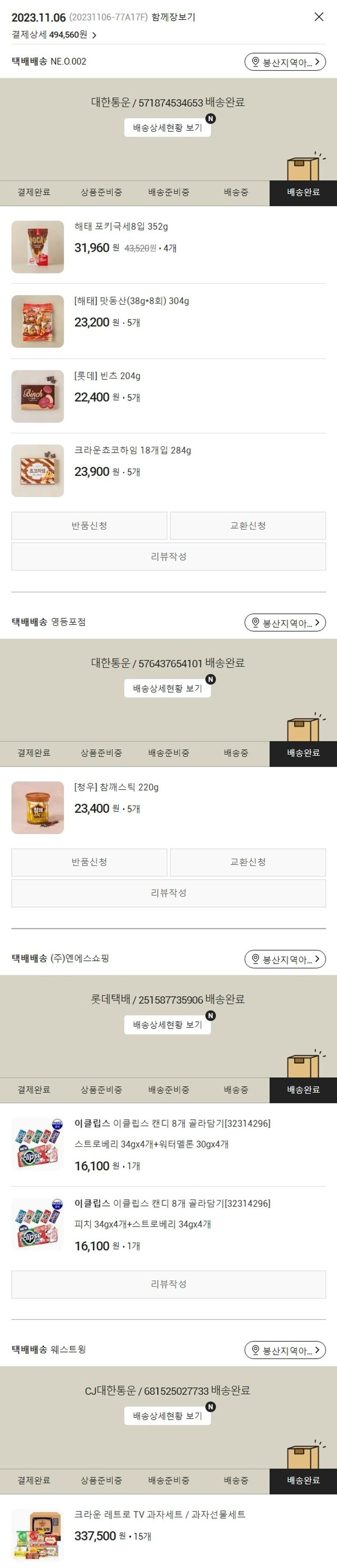View CJ대한통운 delivery status details
The height and width of the screenshot is (1568, 337).
click(167, 1416)
